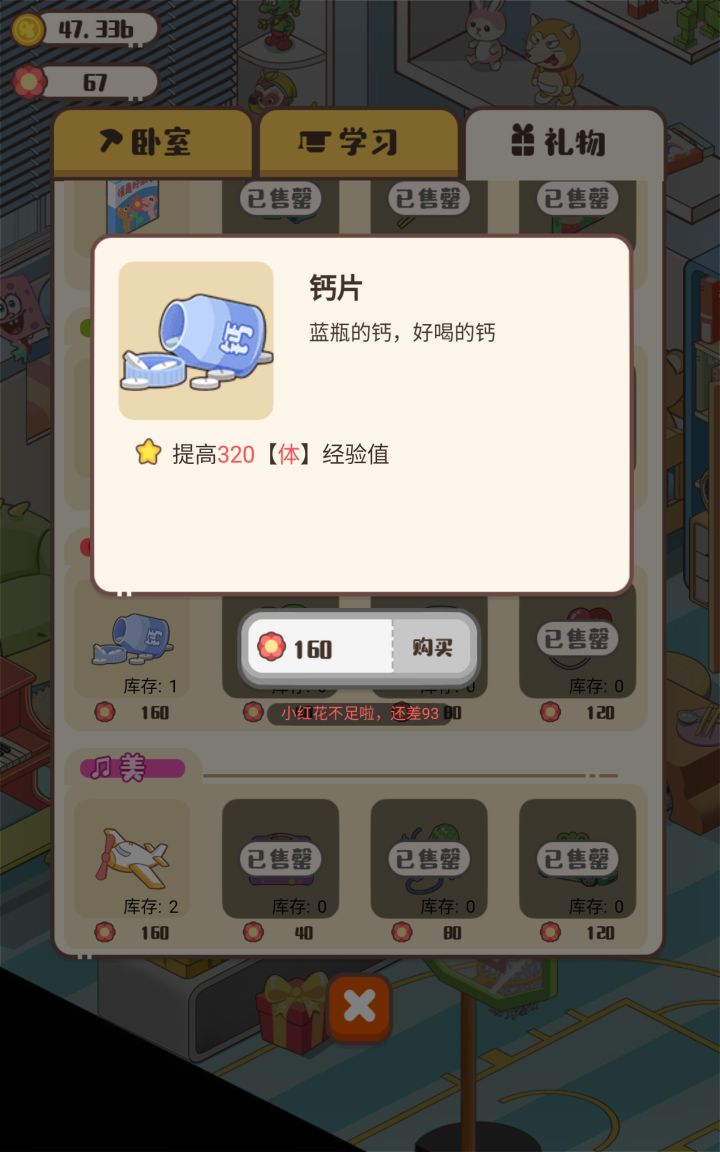
Task: Select the 礼物 tab
Action: [565, 142]
